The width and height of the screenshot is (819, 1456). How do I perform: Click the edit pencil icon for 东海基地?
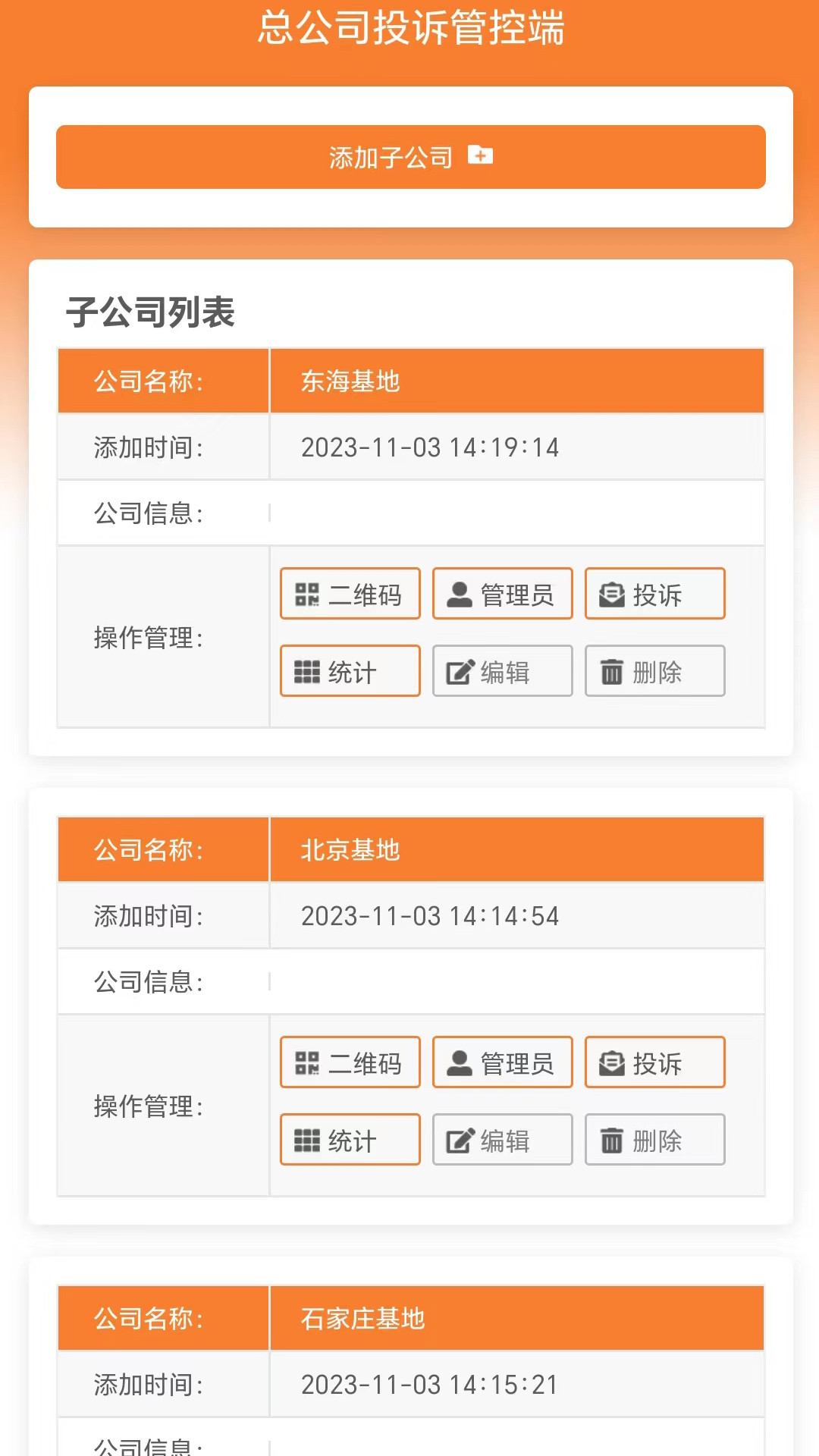pyautogui.click(x=458, y=670)
